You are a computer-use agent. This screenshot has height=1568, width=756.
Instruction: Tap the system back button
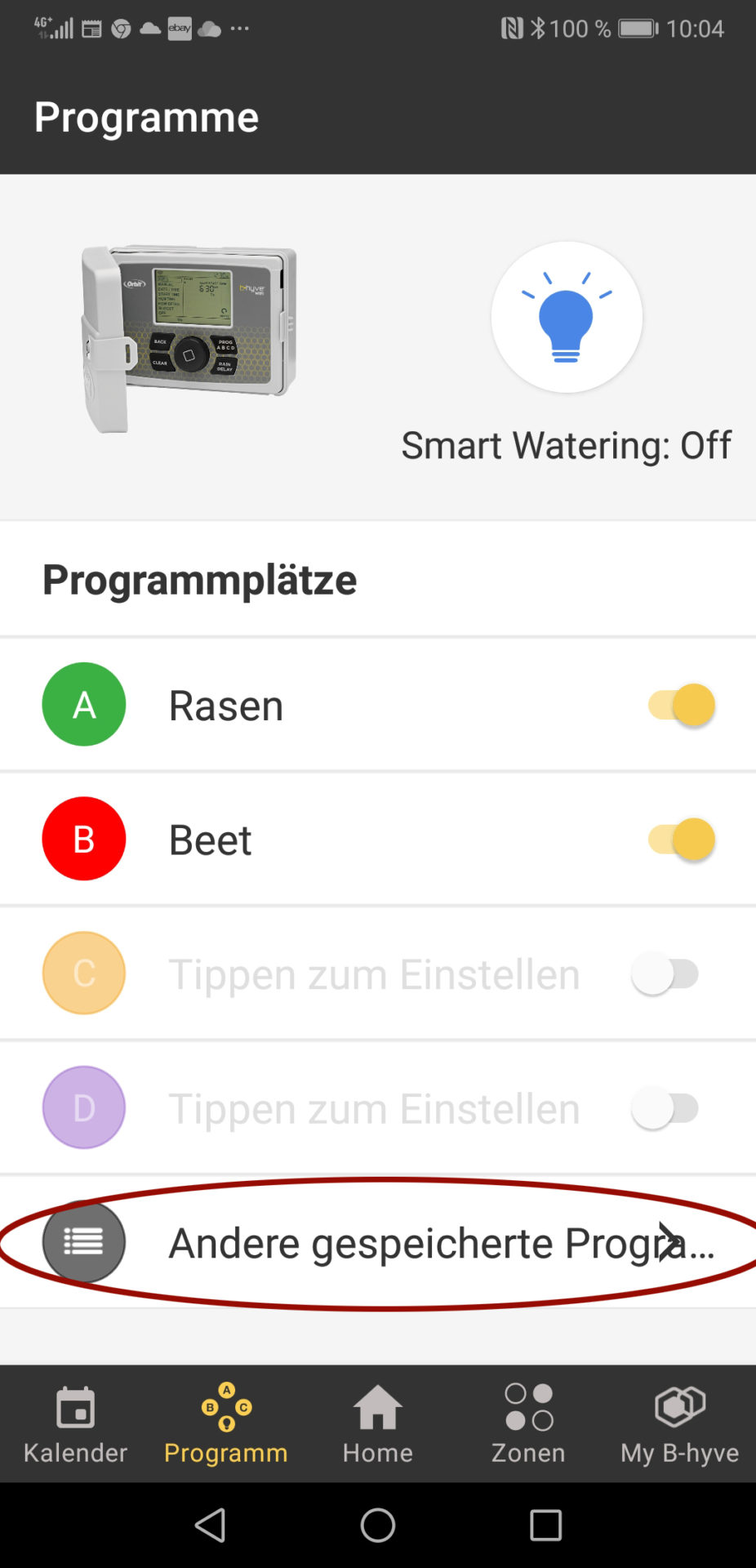tap(211, 1525)
